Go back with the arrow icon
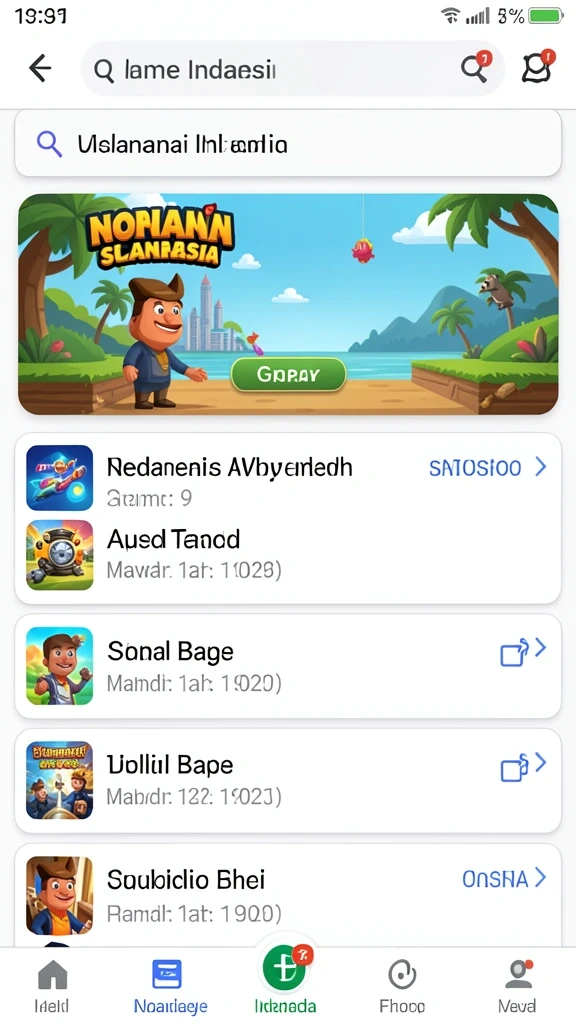This screenshot has width=576, height=1024. (40, 68)
